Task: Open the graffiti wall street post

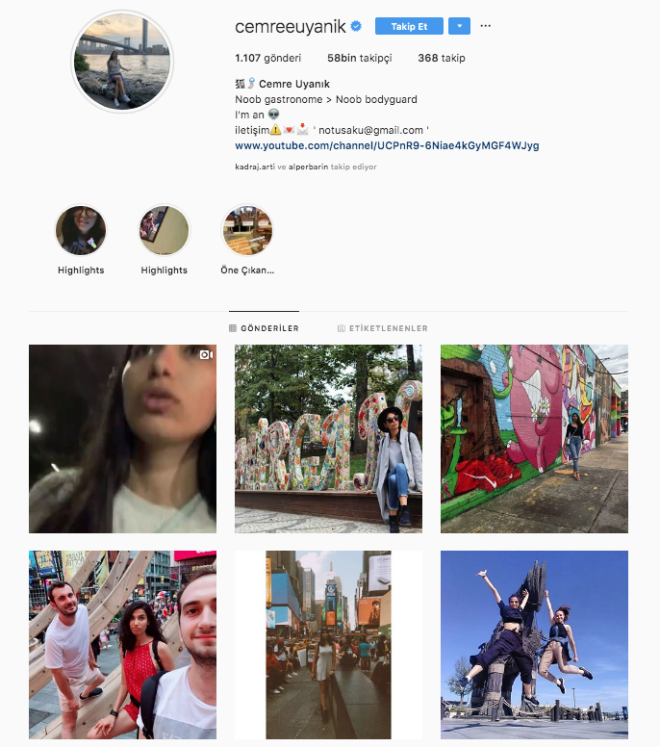Action: [x=534, y=438]
